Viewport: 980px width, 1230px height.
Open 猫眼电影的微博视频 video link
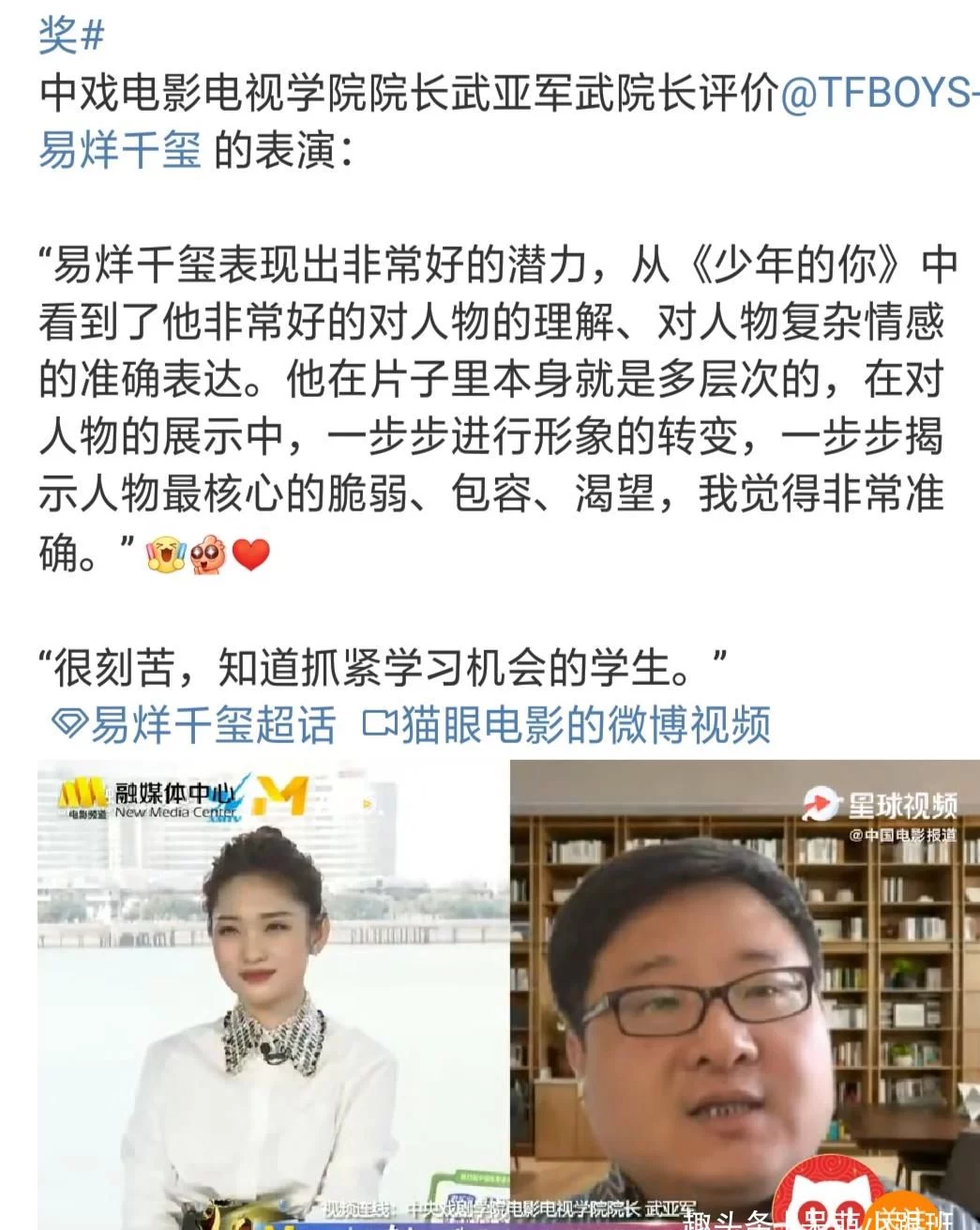[566, 725]
